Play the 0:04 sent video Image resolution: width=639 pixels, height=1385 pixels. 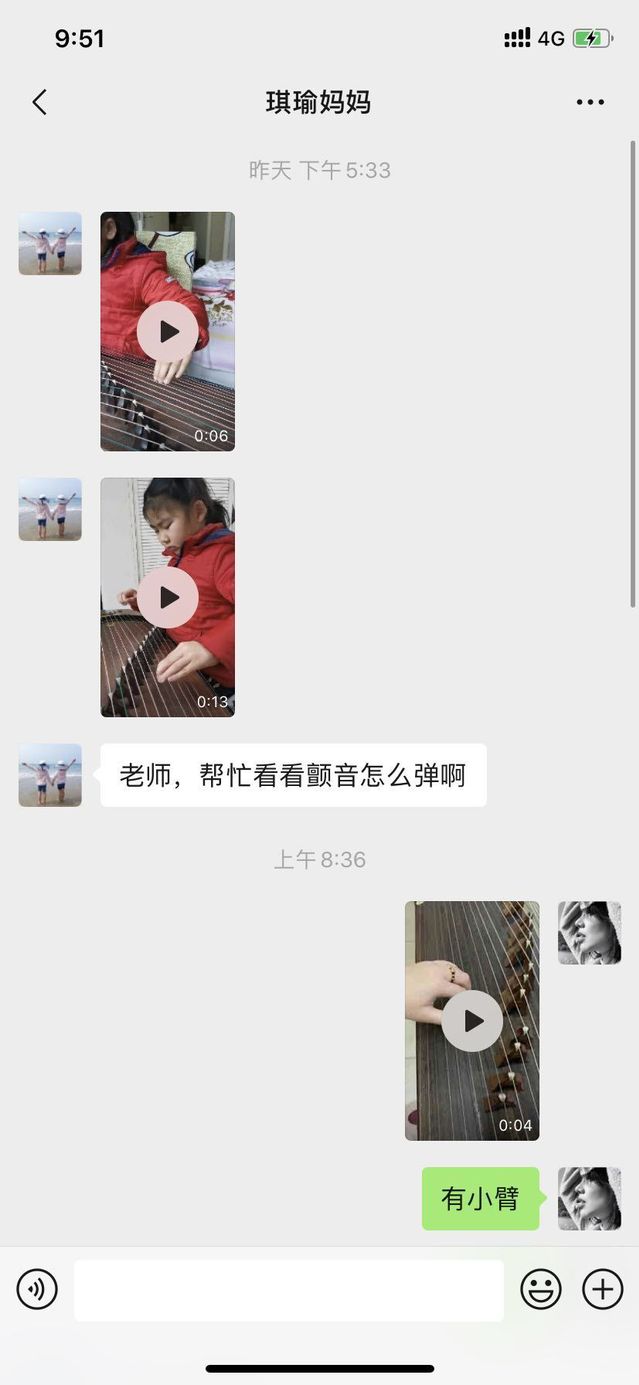point(472,1020)
